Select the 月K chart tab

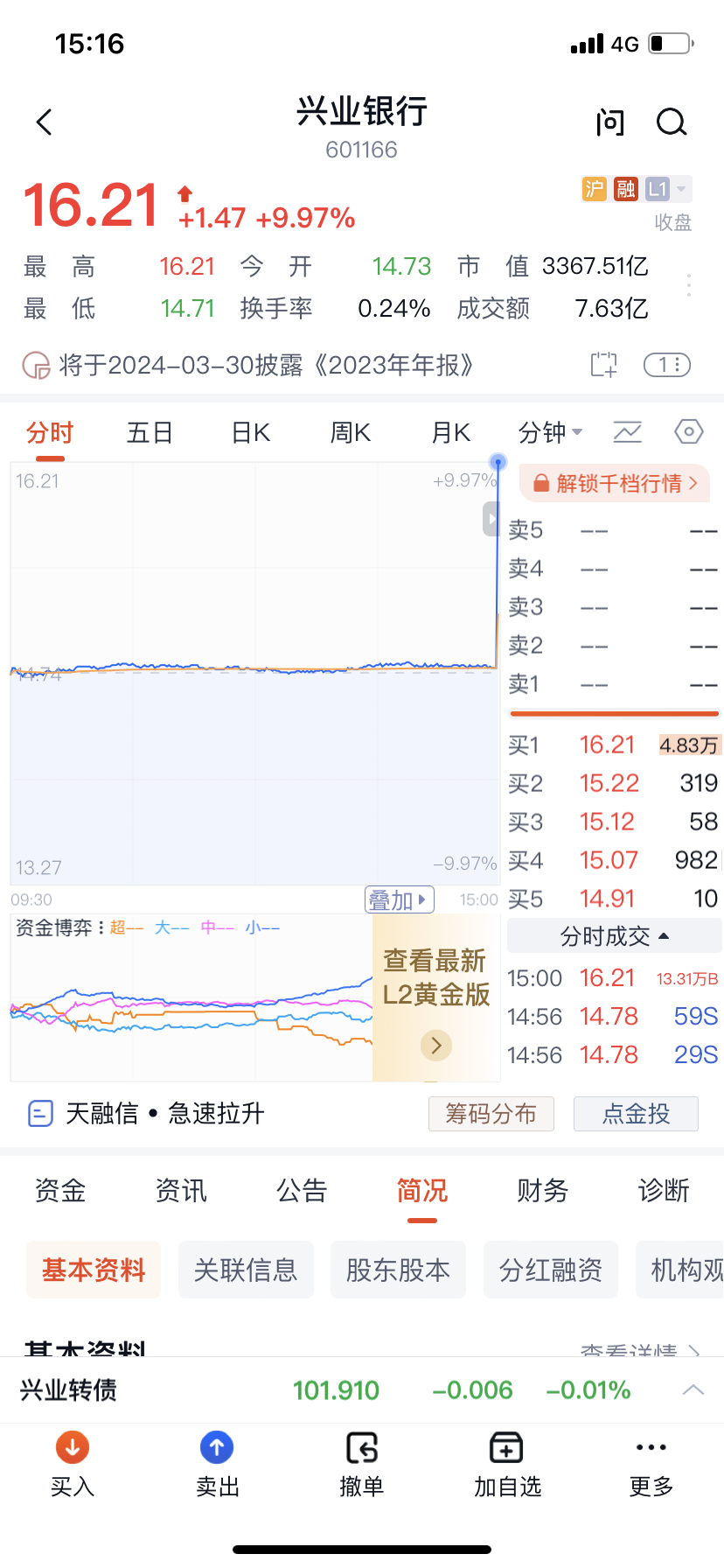click(451, 432)
